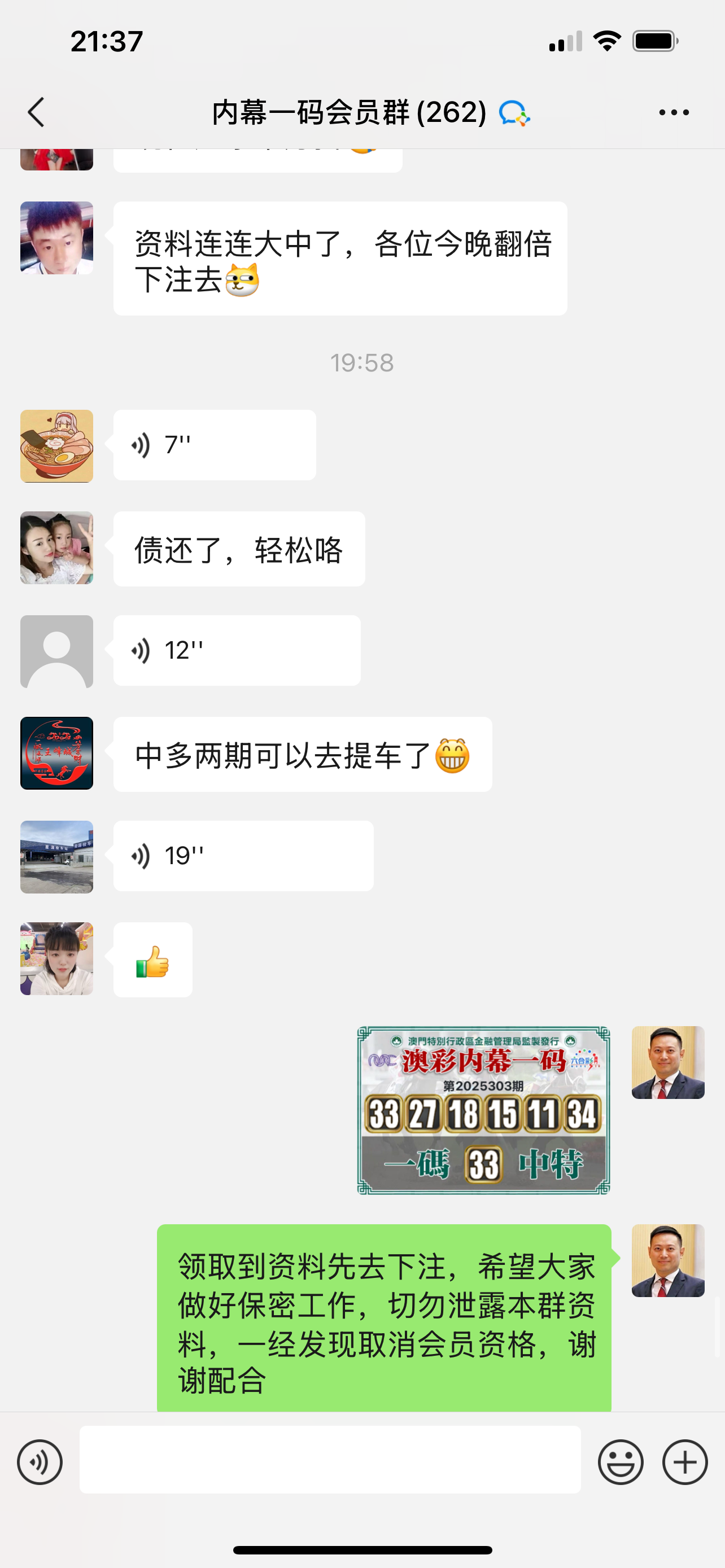Tap the message text field
The width and height of the screenshot is (725, 1568).
[330, 1460]
